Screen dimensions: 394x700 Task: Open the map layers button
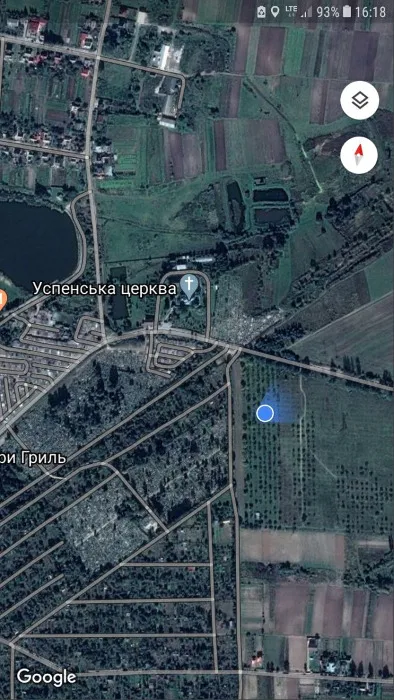360,100
